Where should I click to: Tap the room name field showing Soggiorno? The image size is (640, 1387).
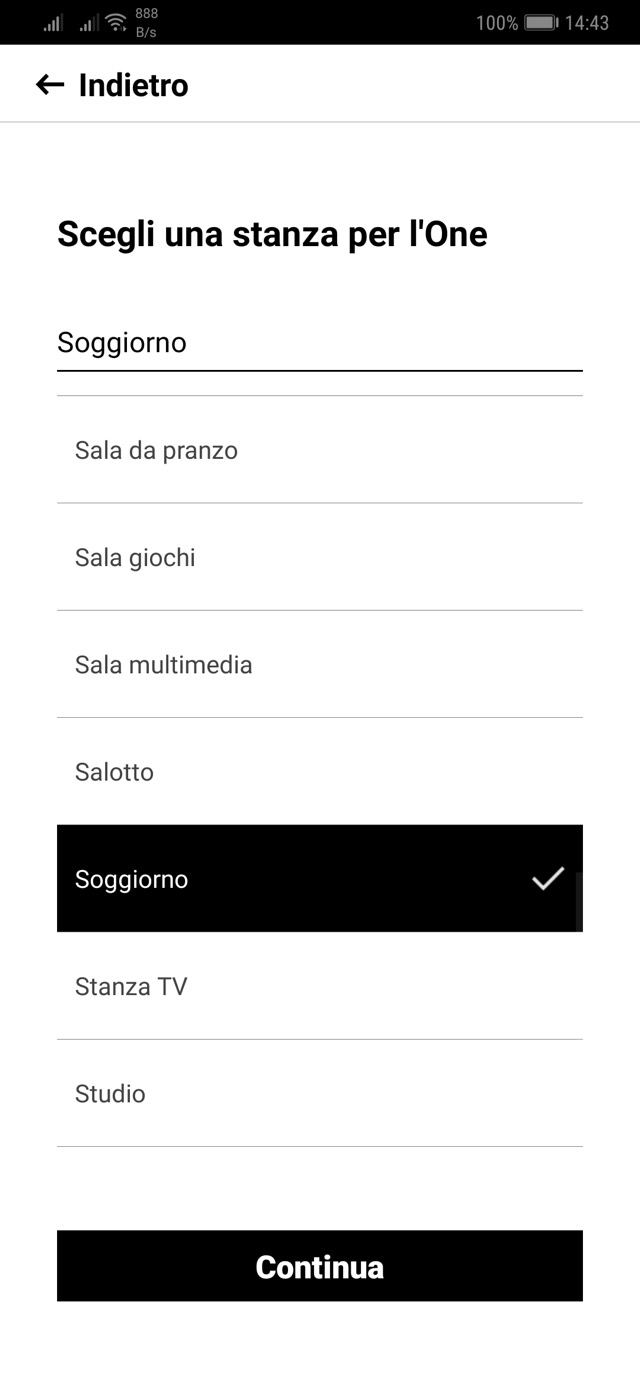319,343
